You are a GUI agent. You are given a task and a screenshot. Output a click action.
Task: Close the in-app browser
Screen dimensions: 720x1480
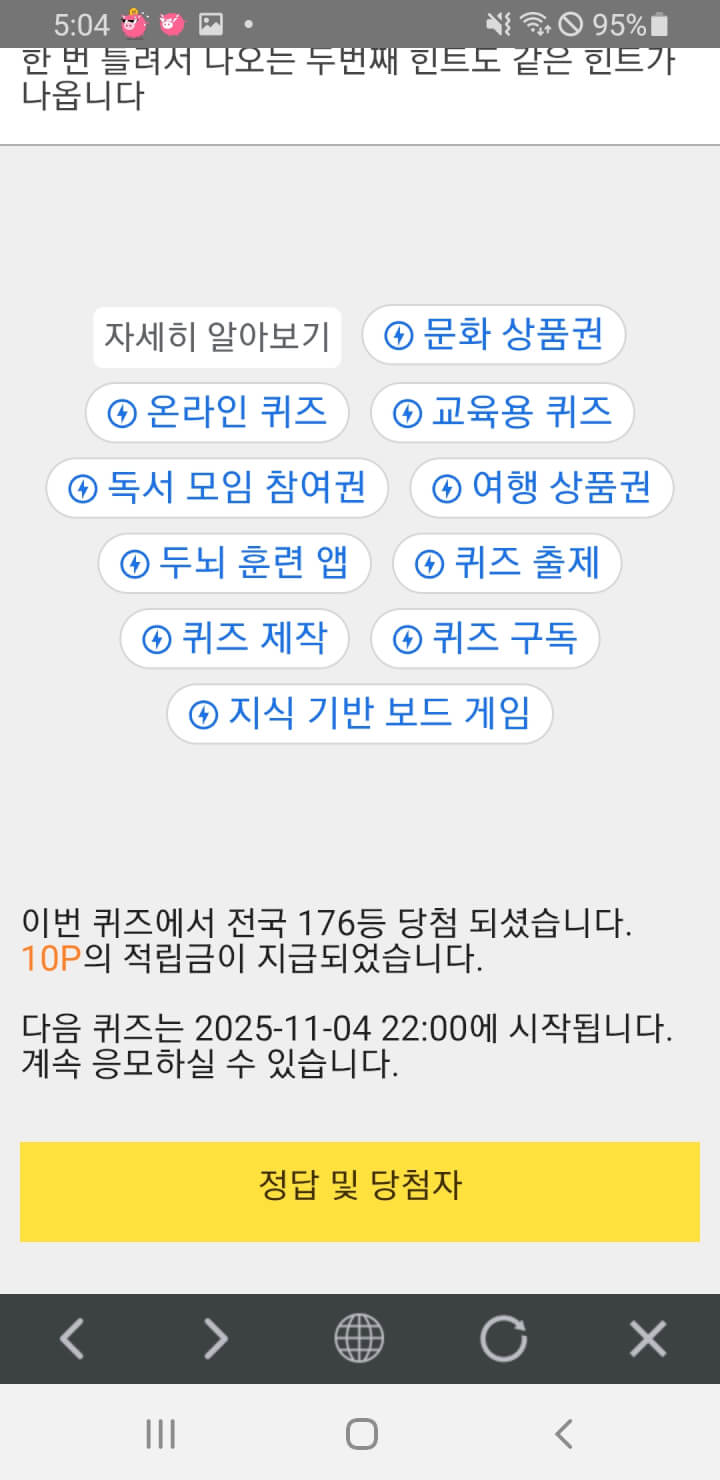point(647,1339)
